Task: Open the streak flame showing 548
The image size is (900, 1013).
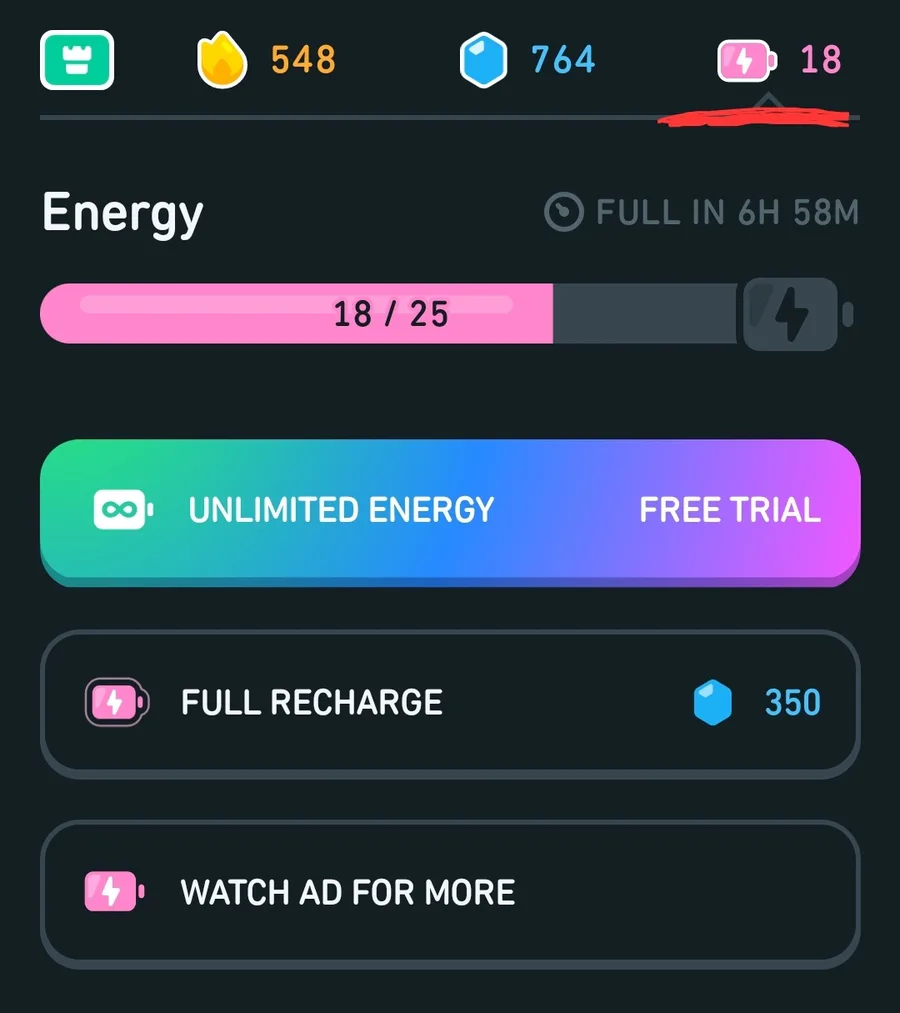Action: click(266, 60)
